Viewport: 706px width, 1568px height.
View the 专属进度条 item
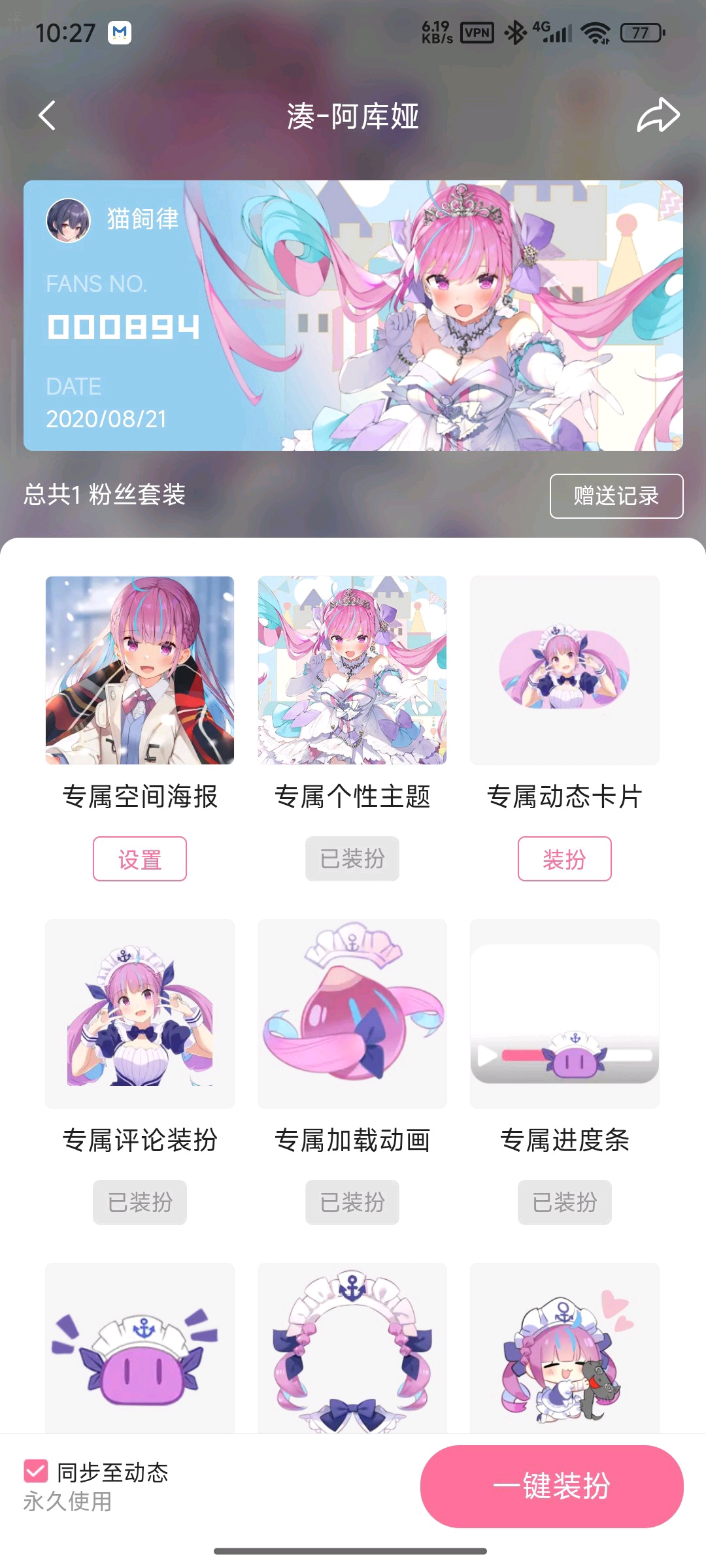(564, 1014)
